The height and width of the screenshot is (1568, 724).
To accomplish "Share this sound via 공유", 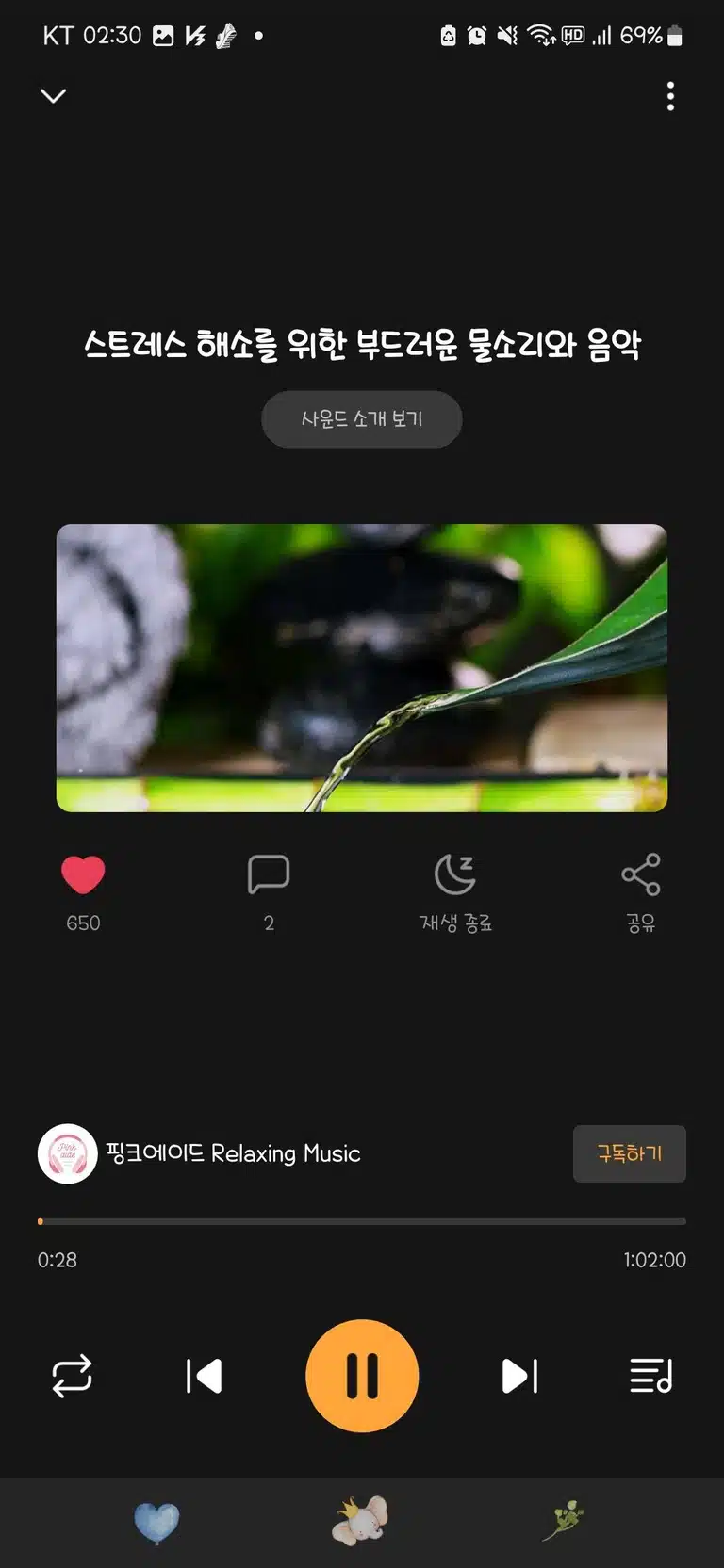I will click(x=641, y=892).
